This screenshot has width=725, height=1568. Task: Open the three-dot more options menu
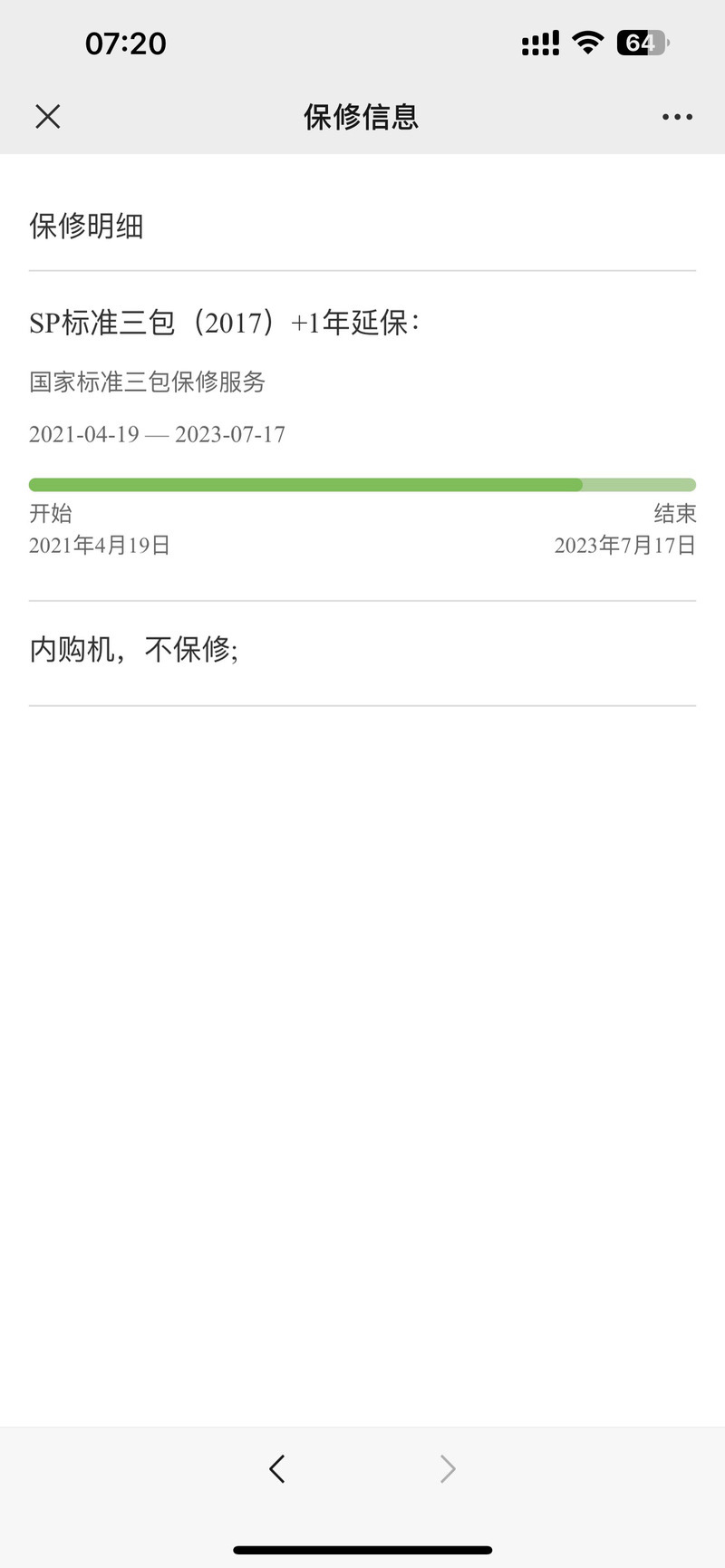click(677, 117)
